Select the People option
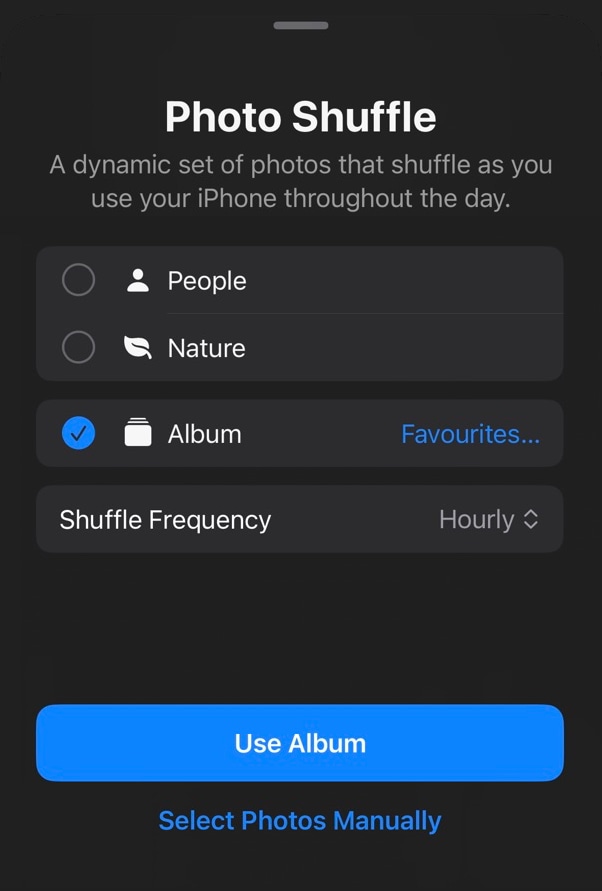The width and height of the screenshot is (602, 891). click(79, 281)
